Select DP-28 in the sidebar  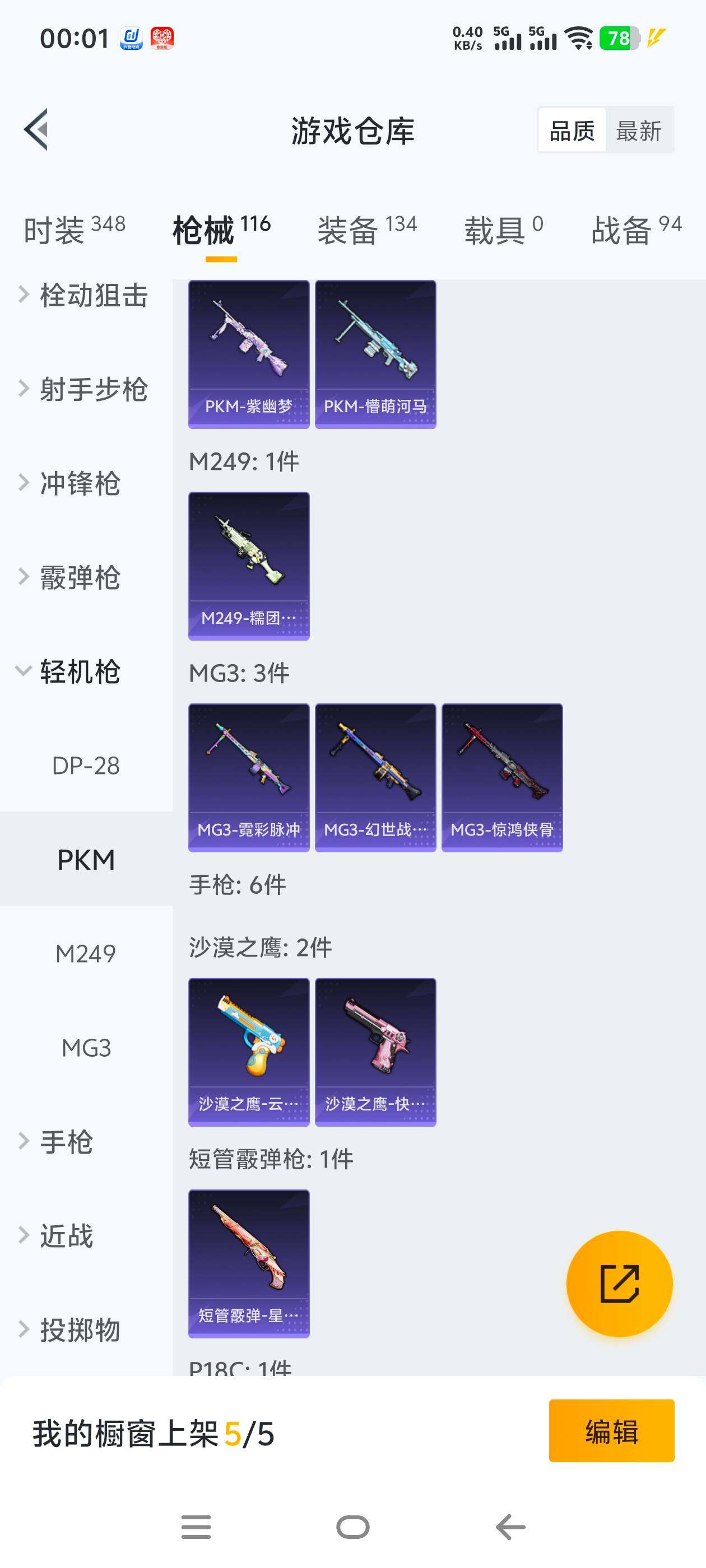pos(86,766)
